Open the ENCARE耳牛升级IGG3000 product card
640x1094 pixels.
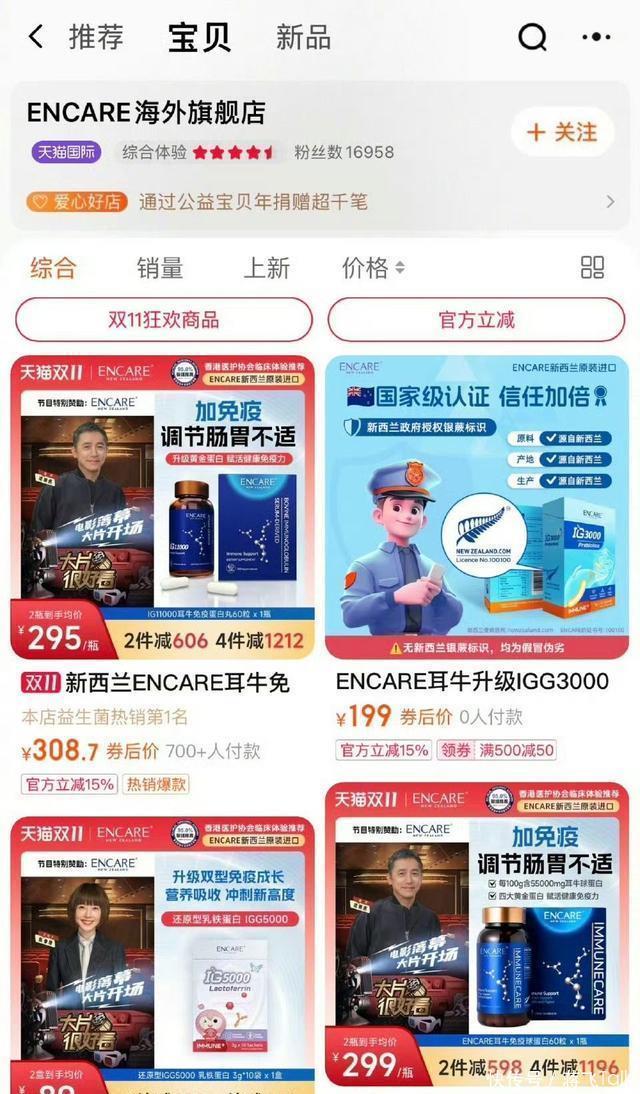click(477, 510)
